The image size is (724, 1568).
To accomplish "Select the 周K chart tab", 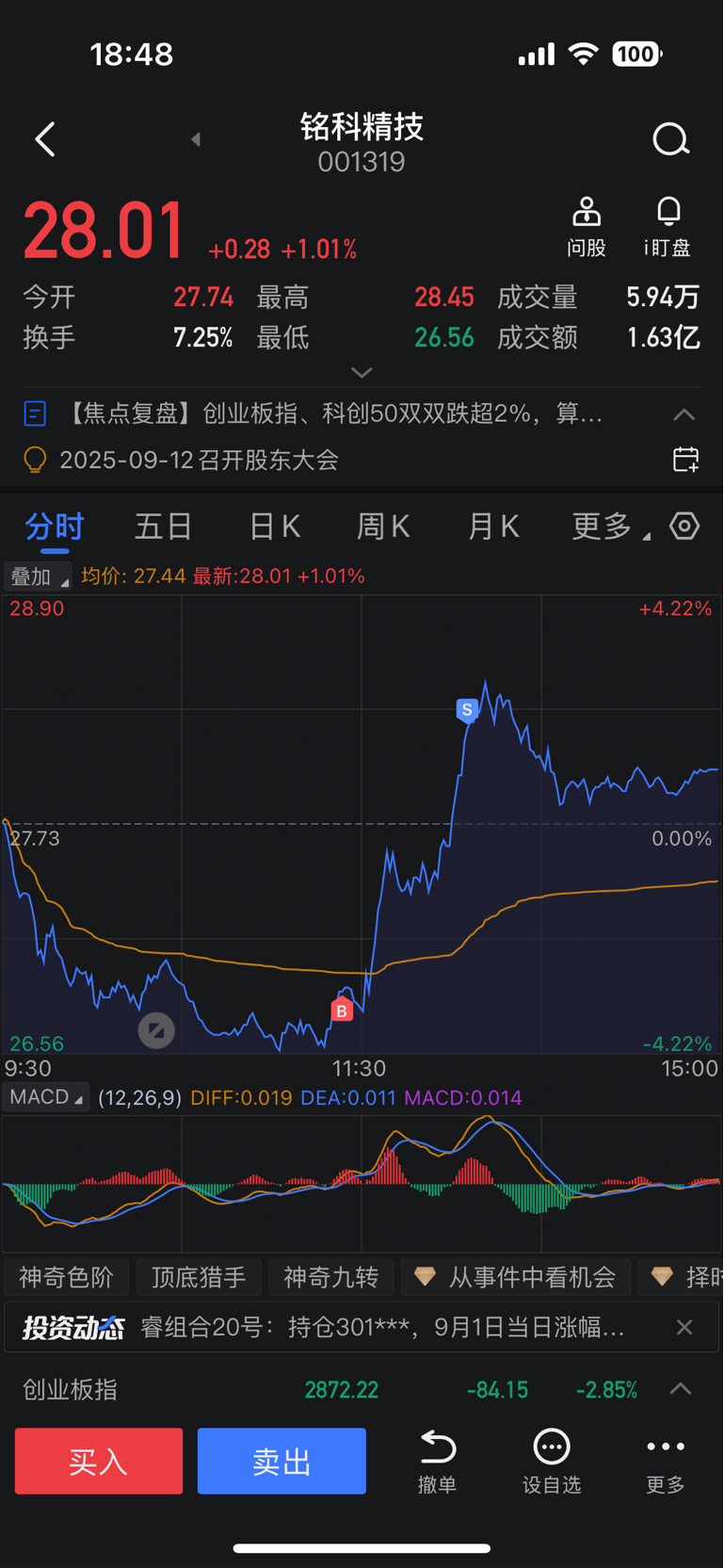I will point(383,526).
